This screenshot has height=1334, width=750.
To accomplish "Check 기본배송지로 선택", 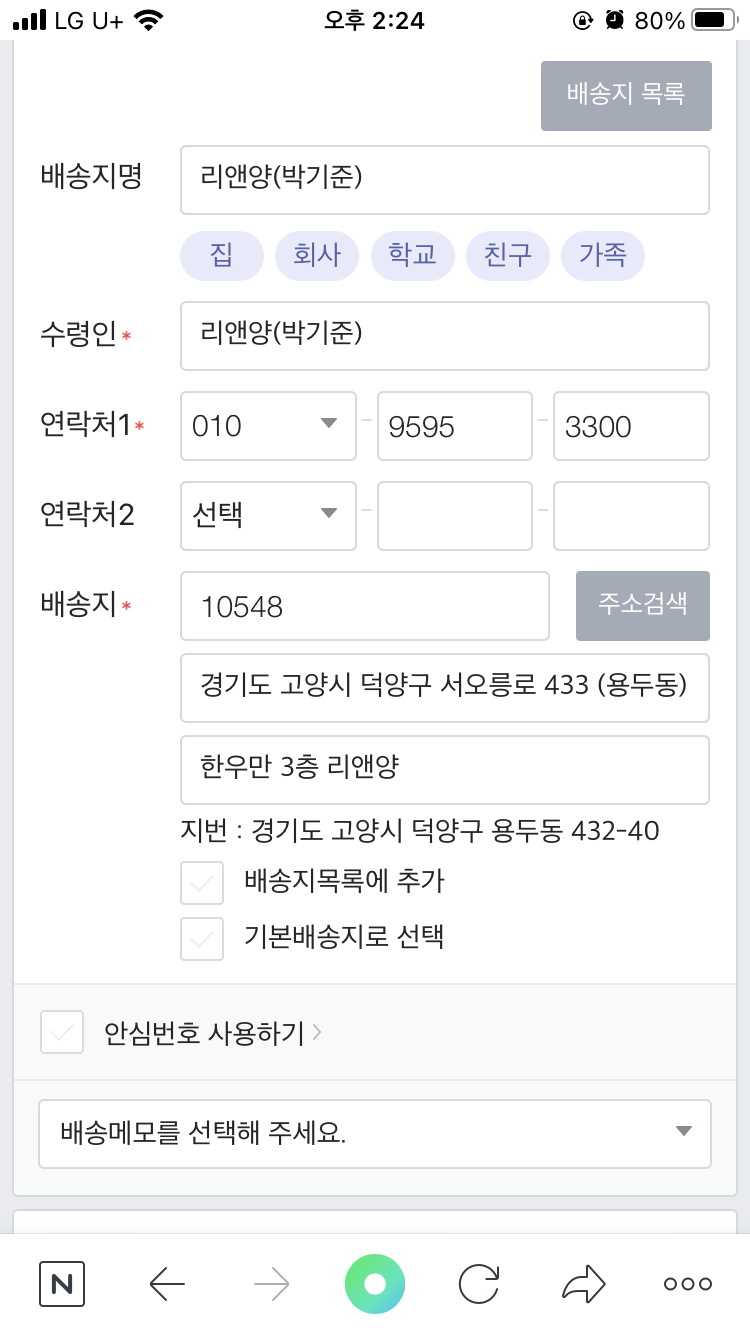I will coord(202,938).
